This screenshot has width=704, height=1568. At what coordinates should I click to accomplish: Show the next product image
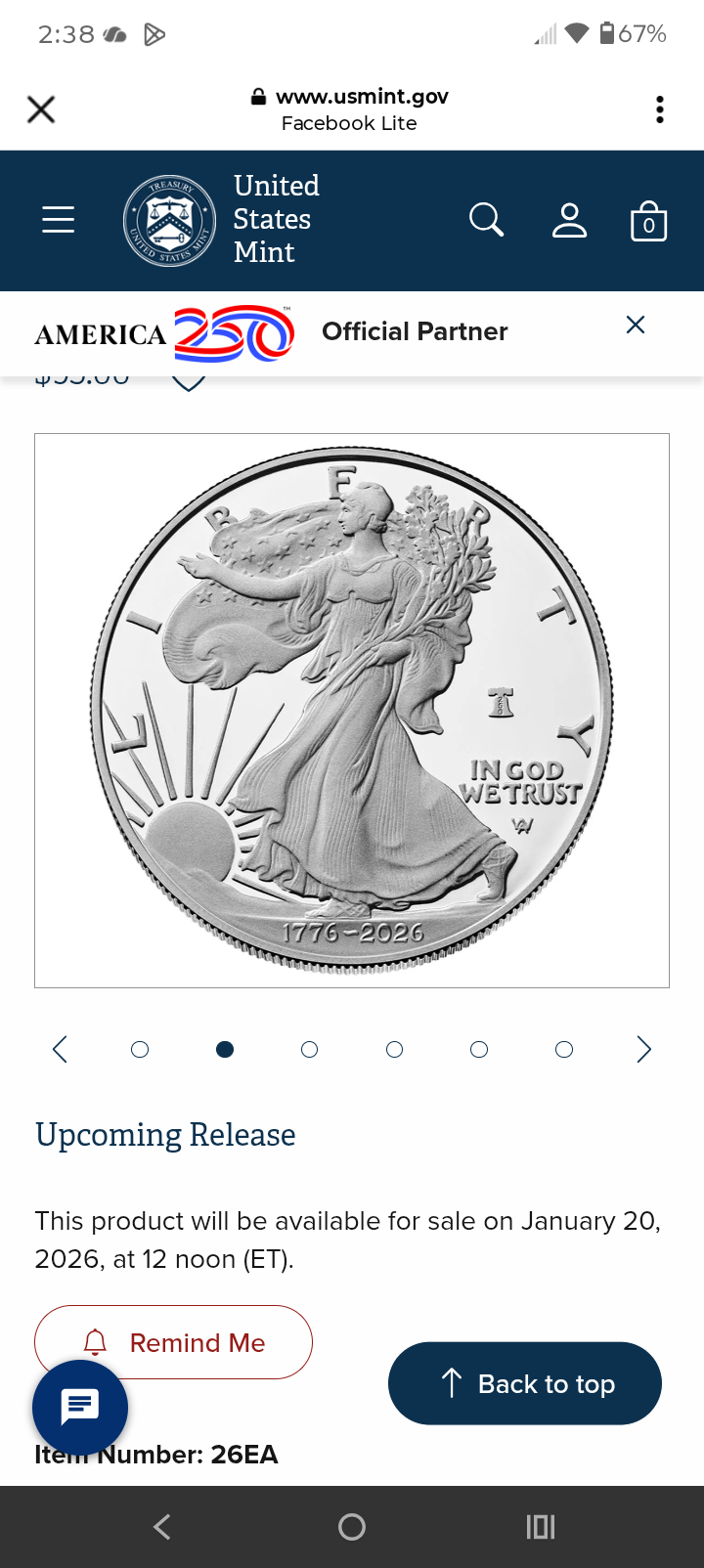pos(643,1049)
